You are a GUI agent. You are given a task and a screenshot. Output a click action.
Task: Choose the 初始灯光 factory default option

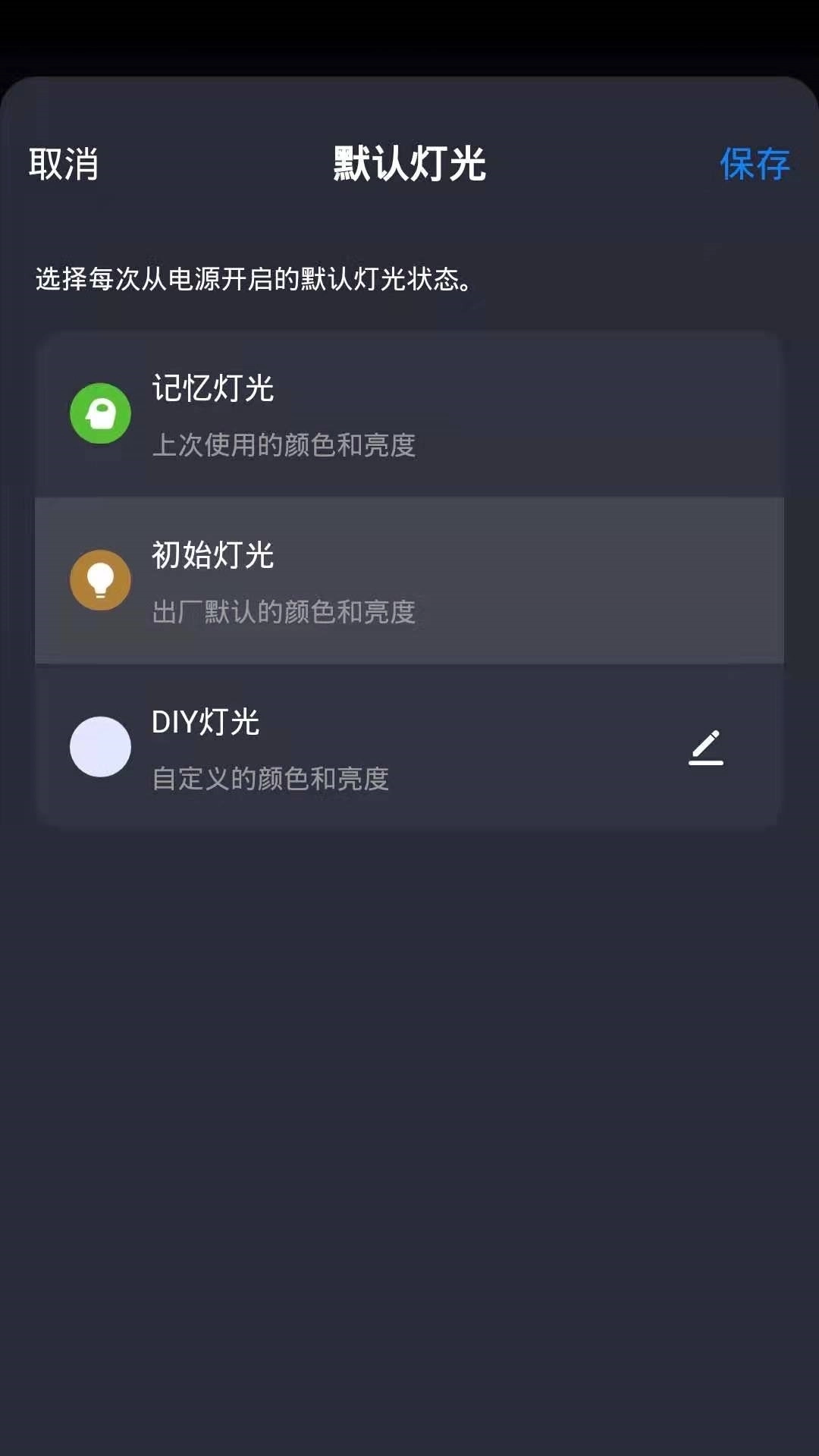[x=409, y=580]
